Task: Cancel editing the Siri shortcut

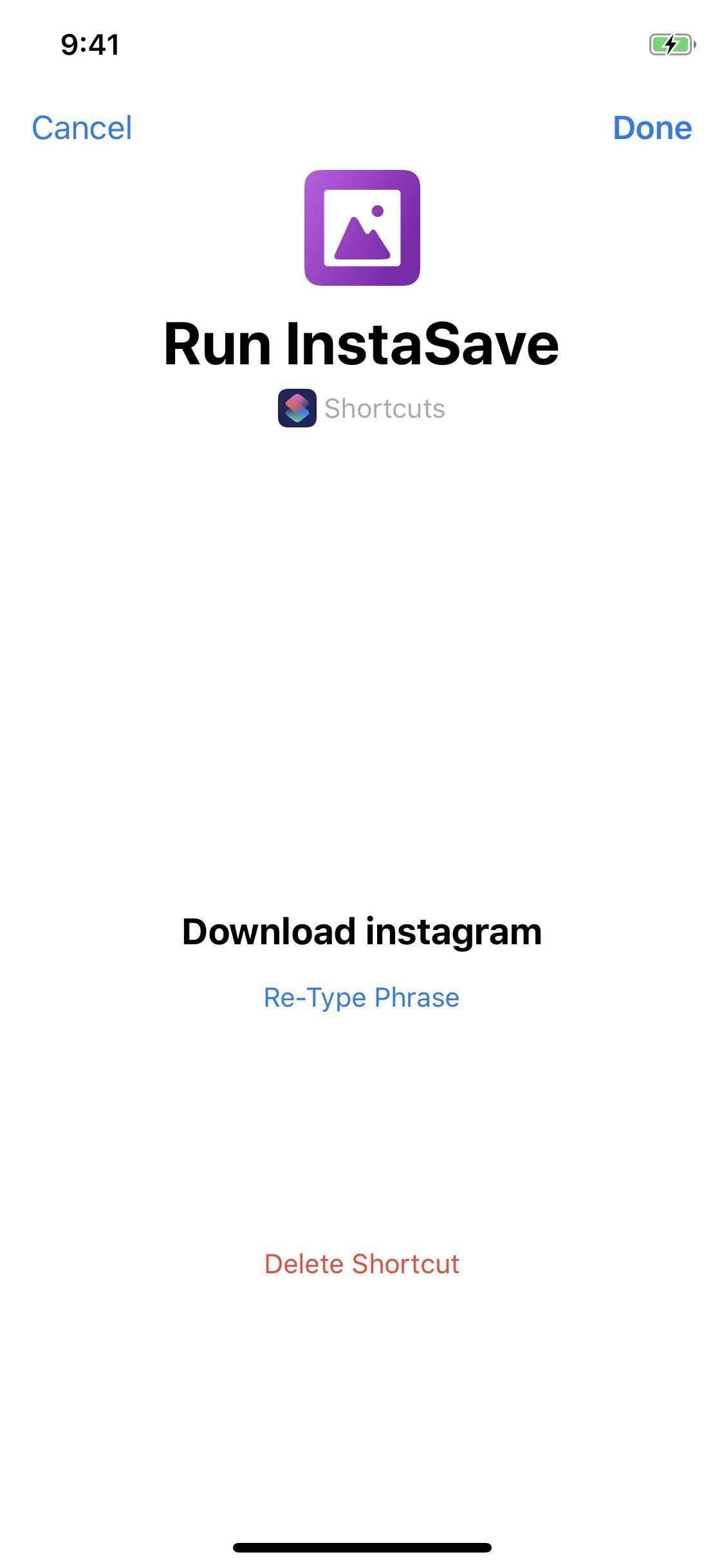Action: (82, 127)
